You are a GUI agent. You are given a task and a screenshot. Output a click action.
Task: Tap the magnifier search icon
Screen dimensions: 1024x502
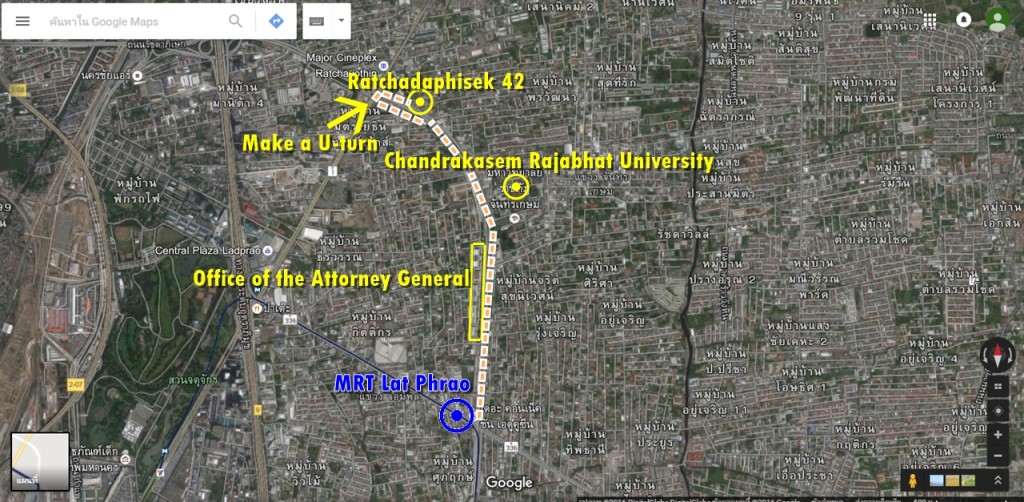coord(236,21)
